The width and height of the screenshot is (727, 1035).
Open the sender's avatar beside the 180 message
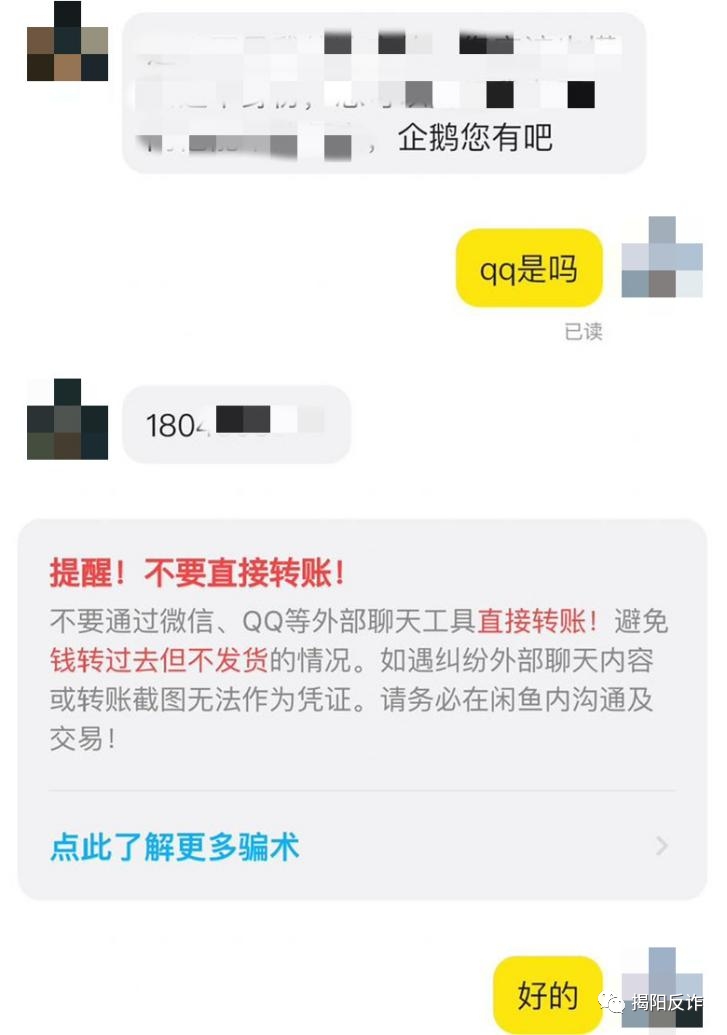(67, 419)
